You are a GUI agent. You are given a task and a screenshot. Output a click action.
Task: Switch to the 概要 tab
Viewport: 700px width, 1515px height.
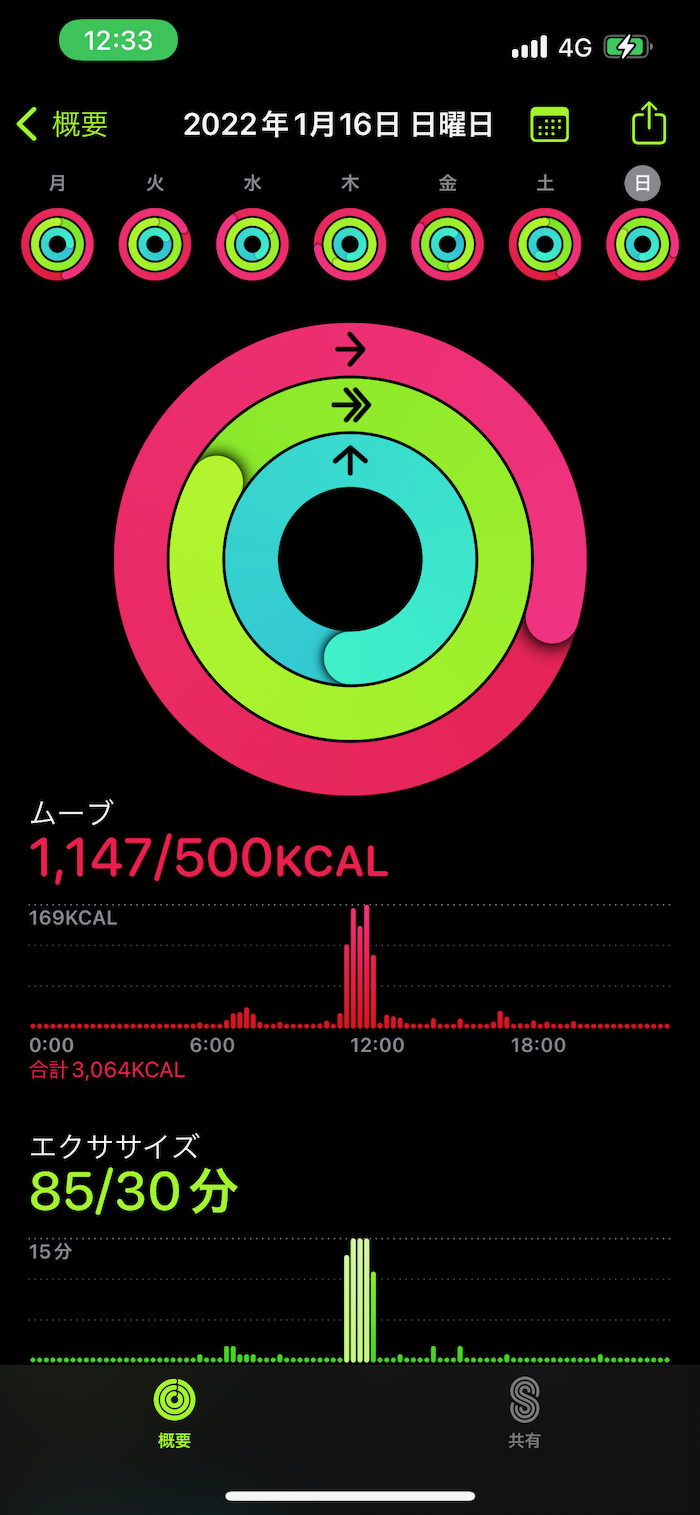click(x=175, y=1412)
